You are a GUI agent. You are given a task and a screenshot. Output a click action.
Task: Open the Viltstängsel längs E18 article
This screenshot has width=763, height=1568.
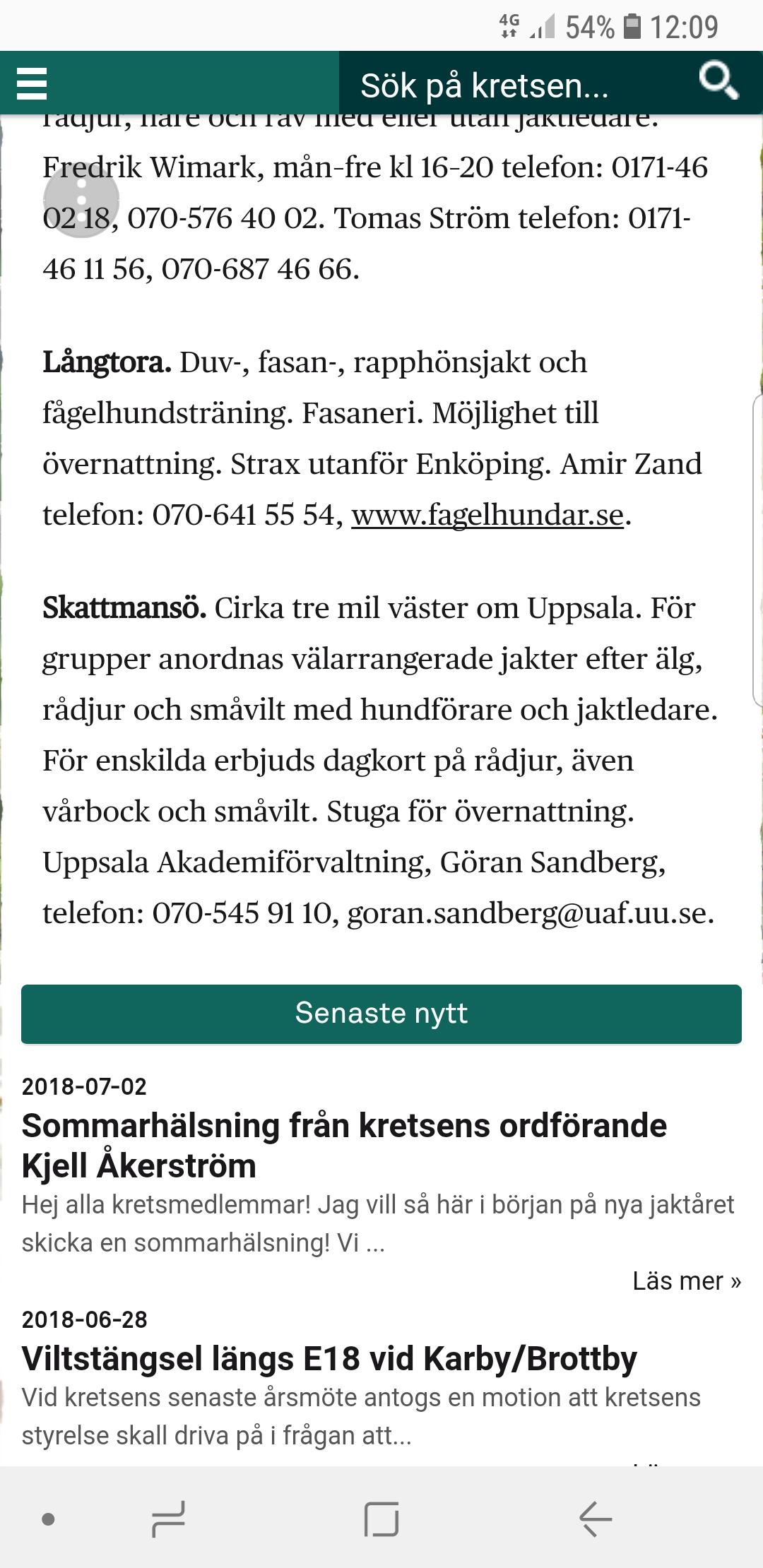(329, 1358)
